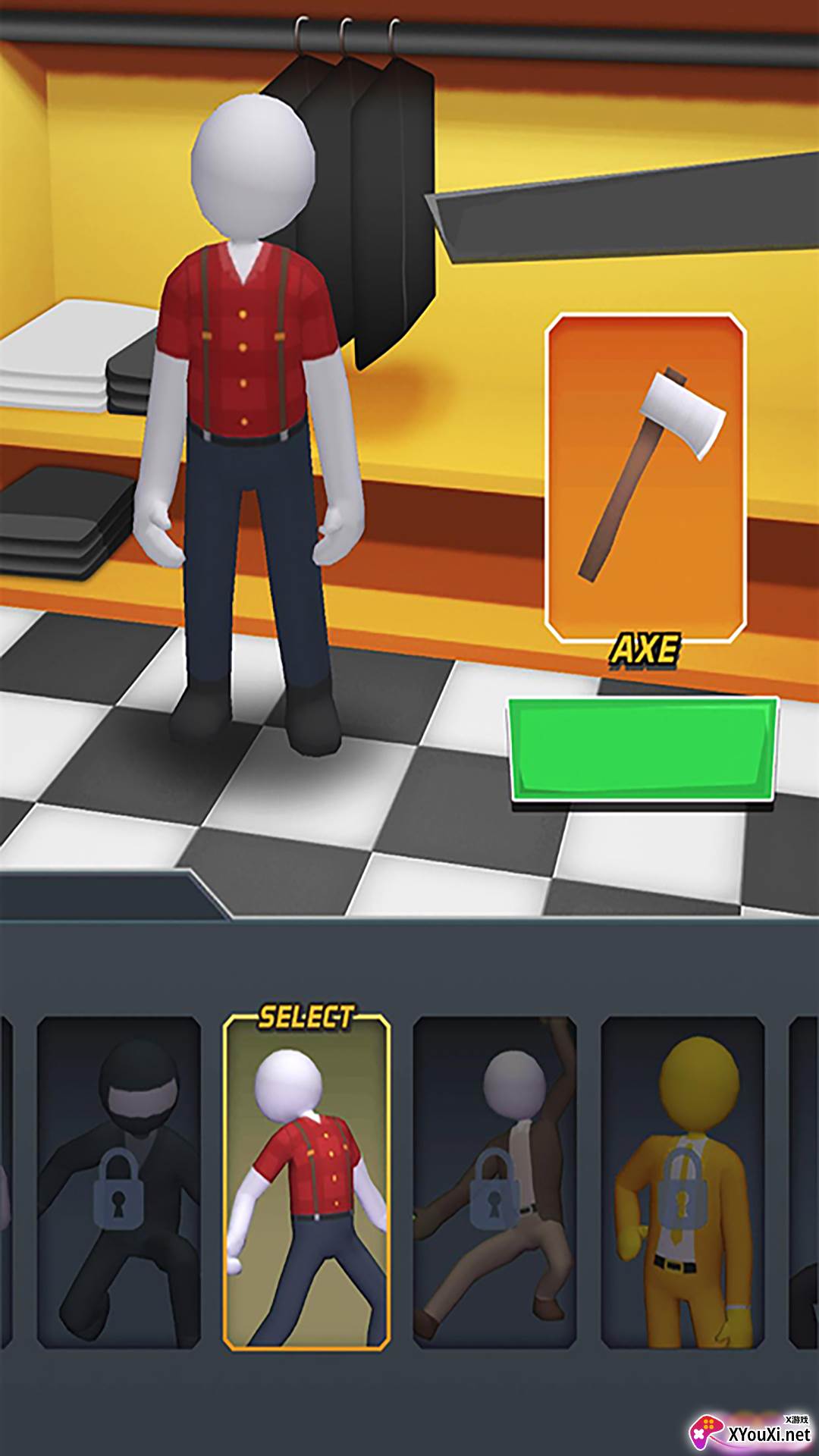Select the locked yellow suit character
This screenshot has height=1456, width=819.
point(682,1183)
